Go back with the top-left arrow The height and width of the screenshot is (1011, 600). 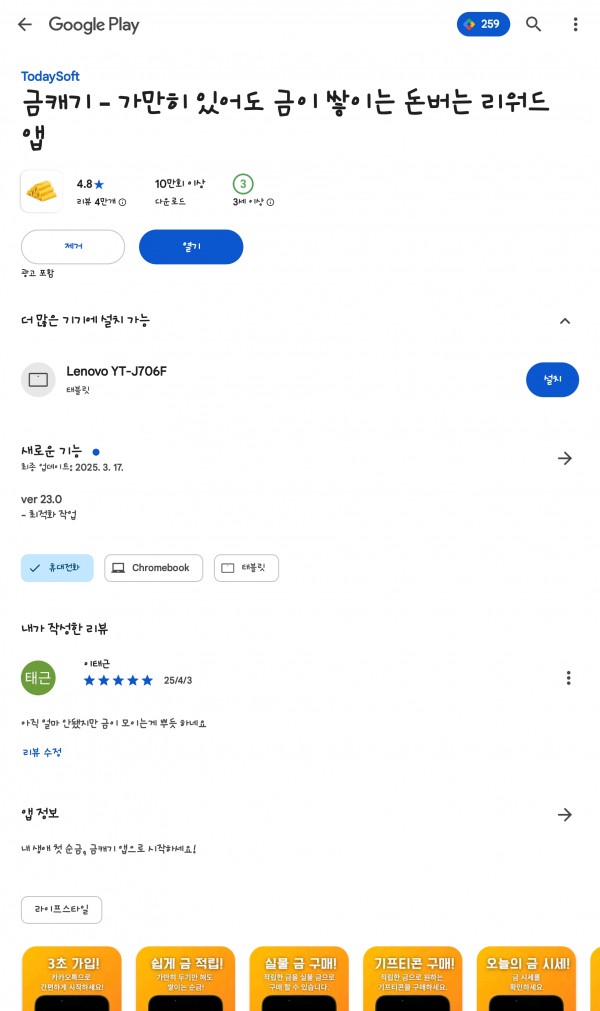click(x=24, y=25)
